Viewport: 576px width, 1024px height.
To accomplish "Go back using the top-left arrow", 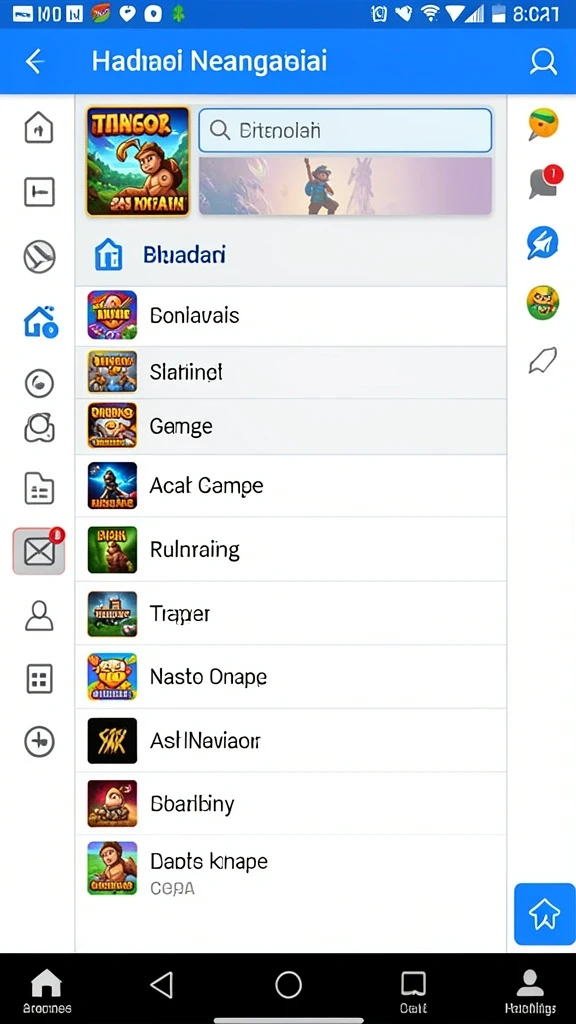I will pos(35,61).
